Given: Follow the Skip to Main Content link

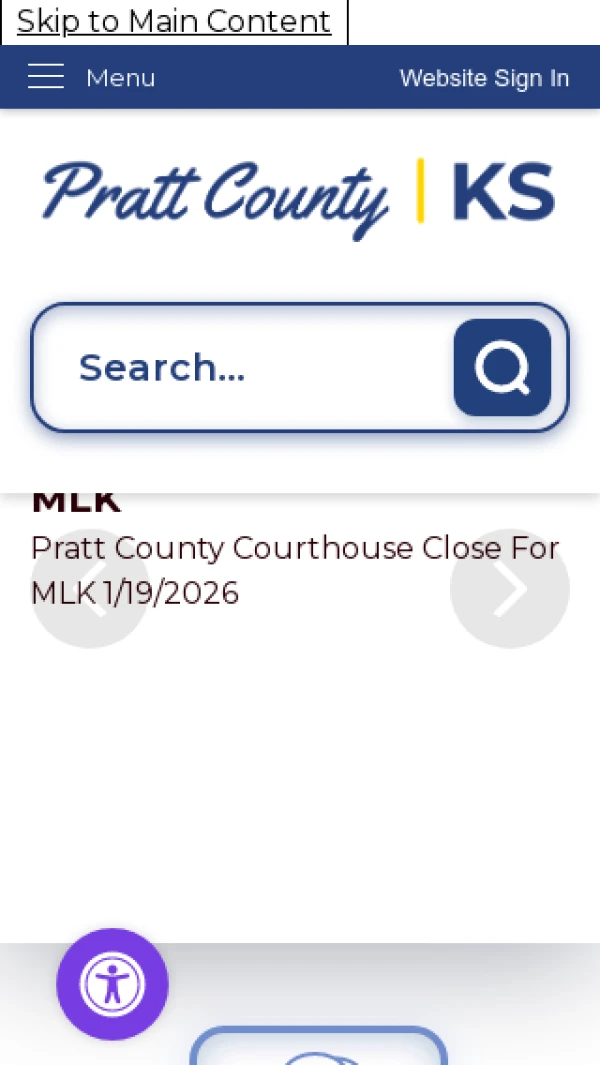Looking at the screenshot, I should point(174,21).
